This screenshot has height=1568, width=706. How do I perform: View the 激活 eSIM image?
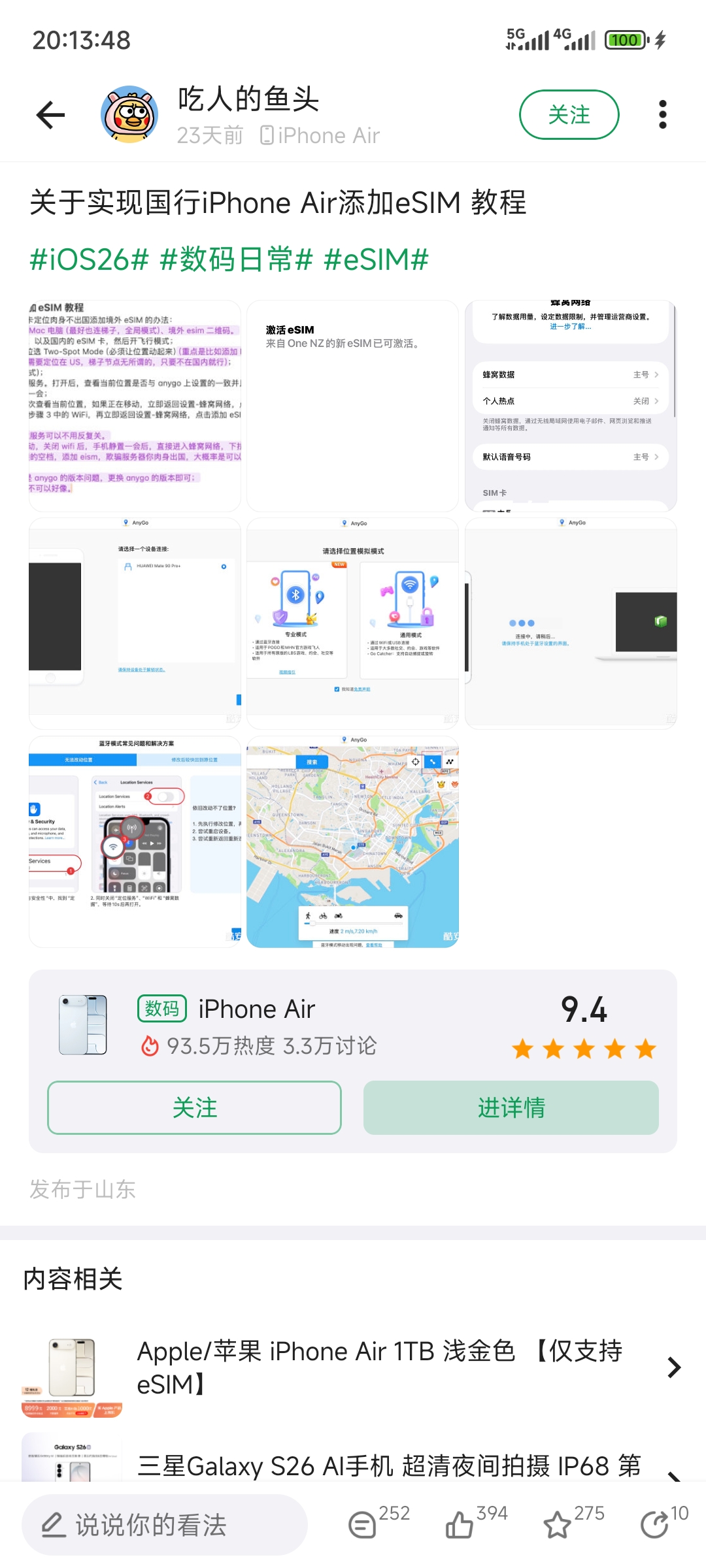[352, 406]
